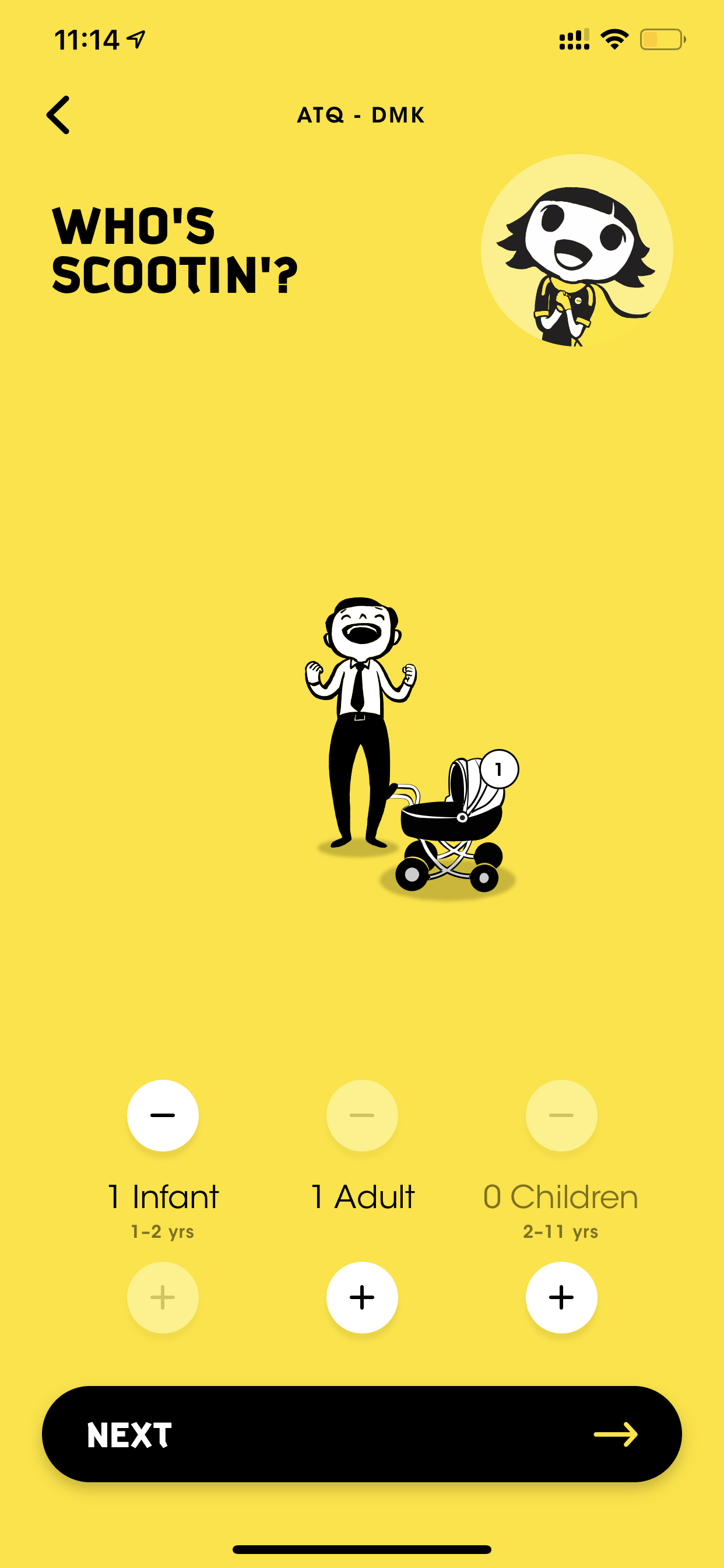Decrease the infant count with minus

[163, 1115]
